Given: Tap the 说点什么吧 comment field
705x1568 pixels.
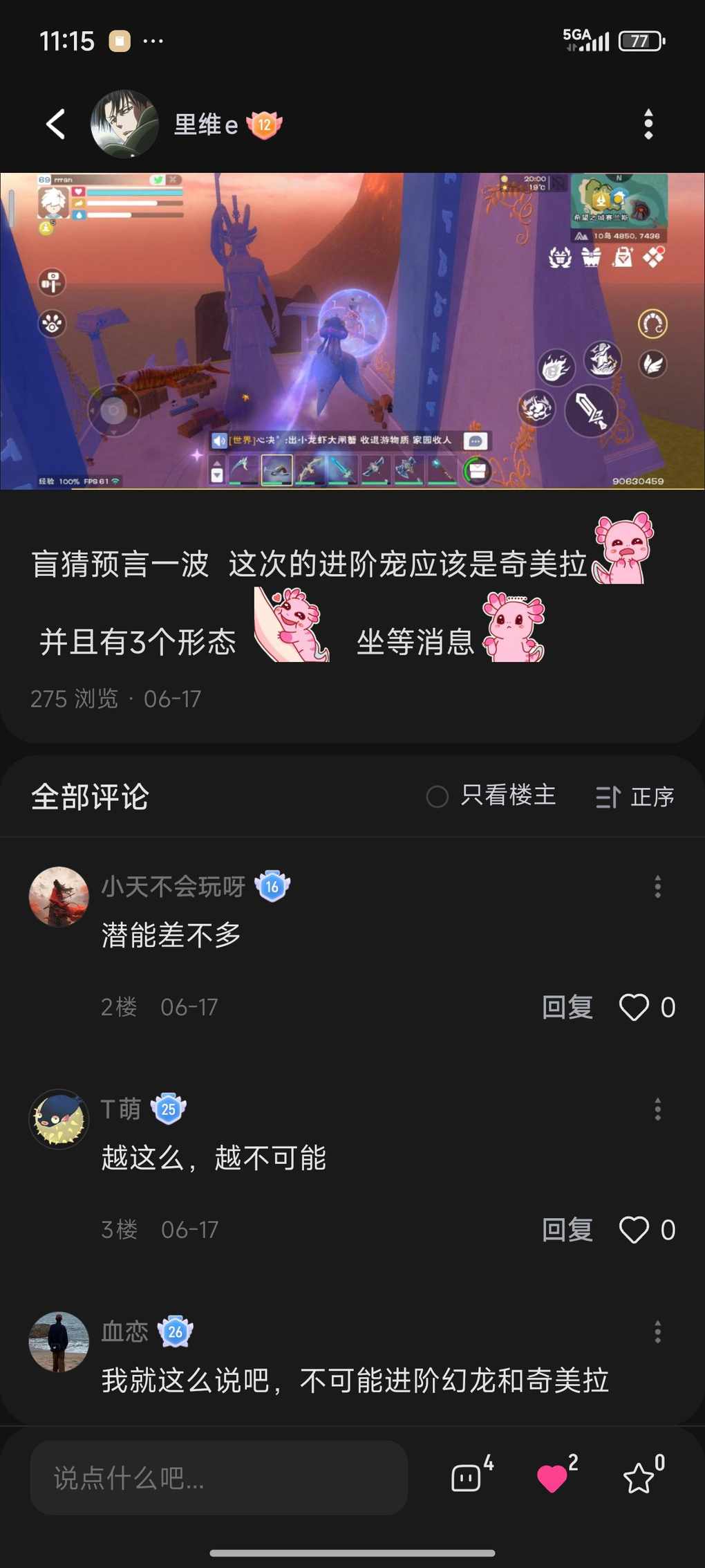Looking at the screenshot, I should click(218, 1478).
